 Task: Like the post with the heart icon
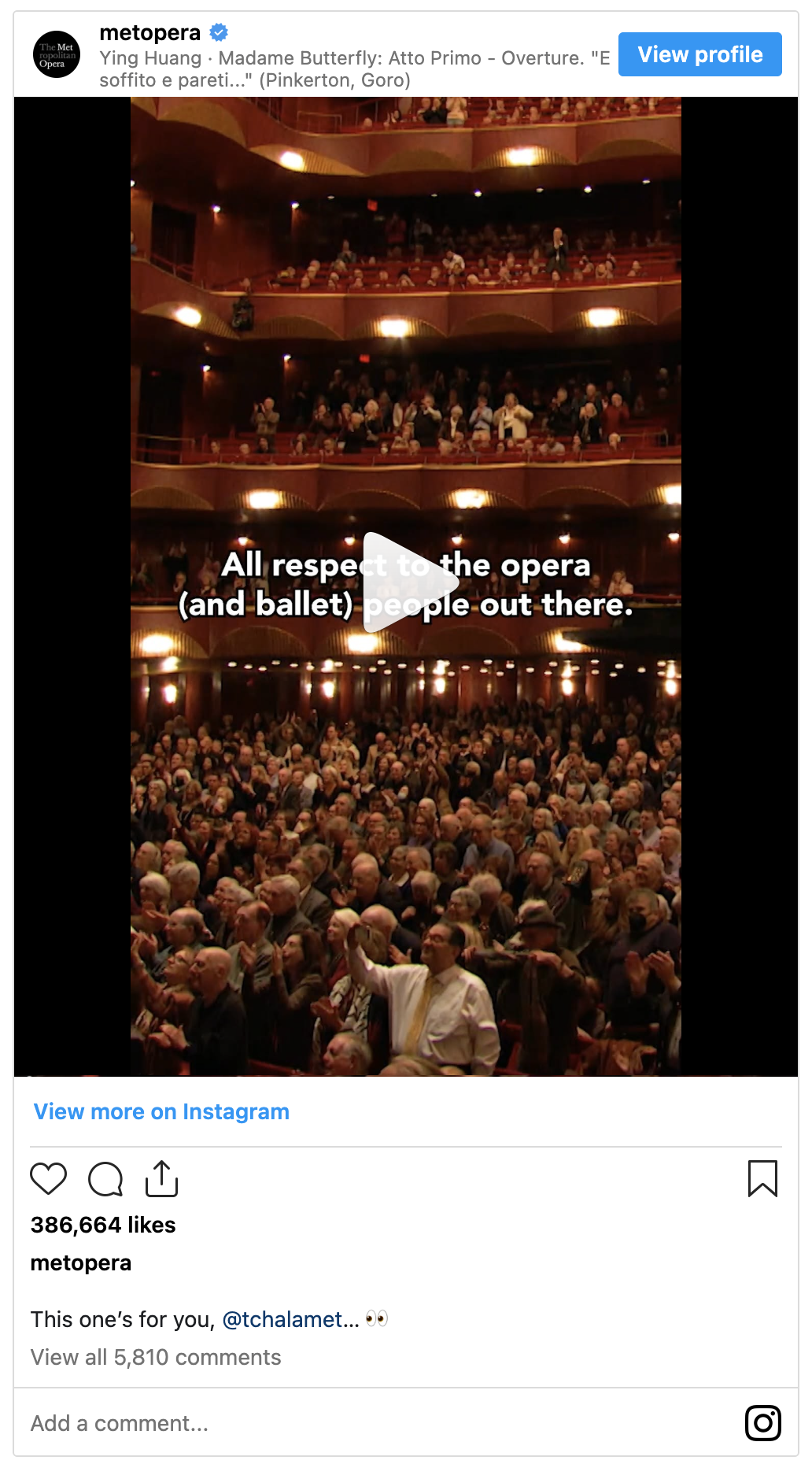coord(48,1178)
